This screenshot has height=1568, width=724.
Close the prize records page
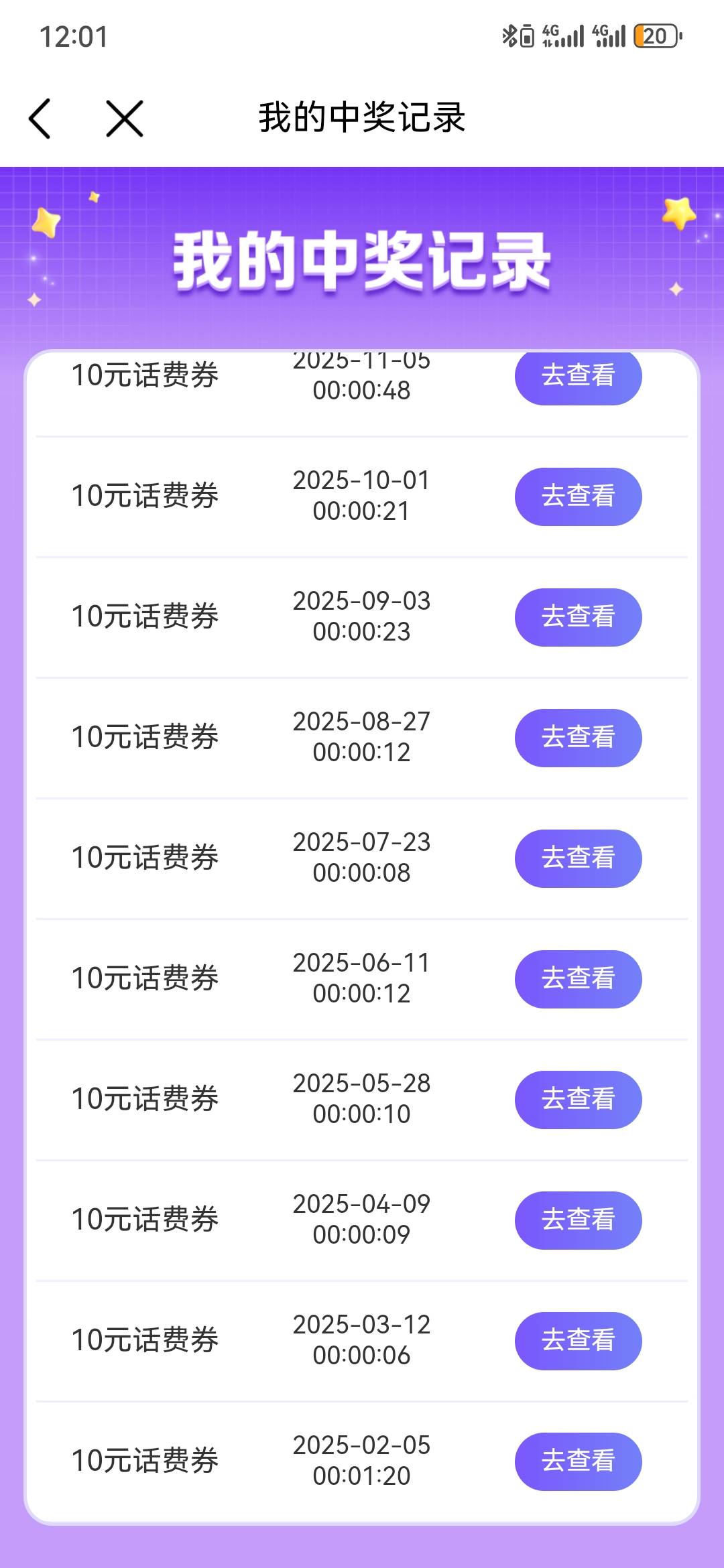click(125, 119)
